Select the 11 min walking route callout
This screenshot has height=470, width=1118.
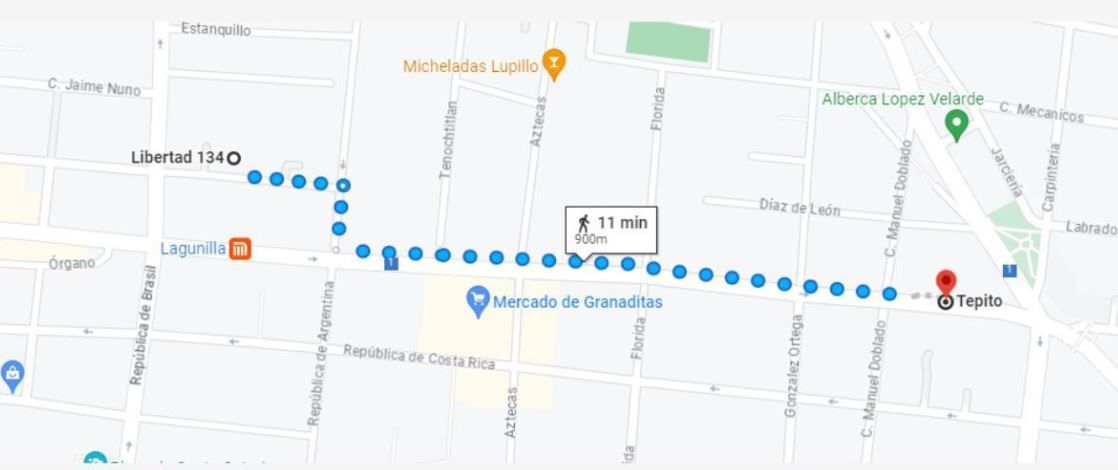[x=611, y=230]
